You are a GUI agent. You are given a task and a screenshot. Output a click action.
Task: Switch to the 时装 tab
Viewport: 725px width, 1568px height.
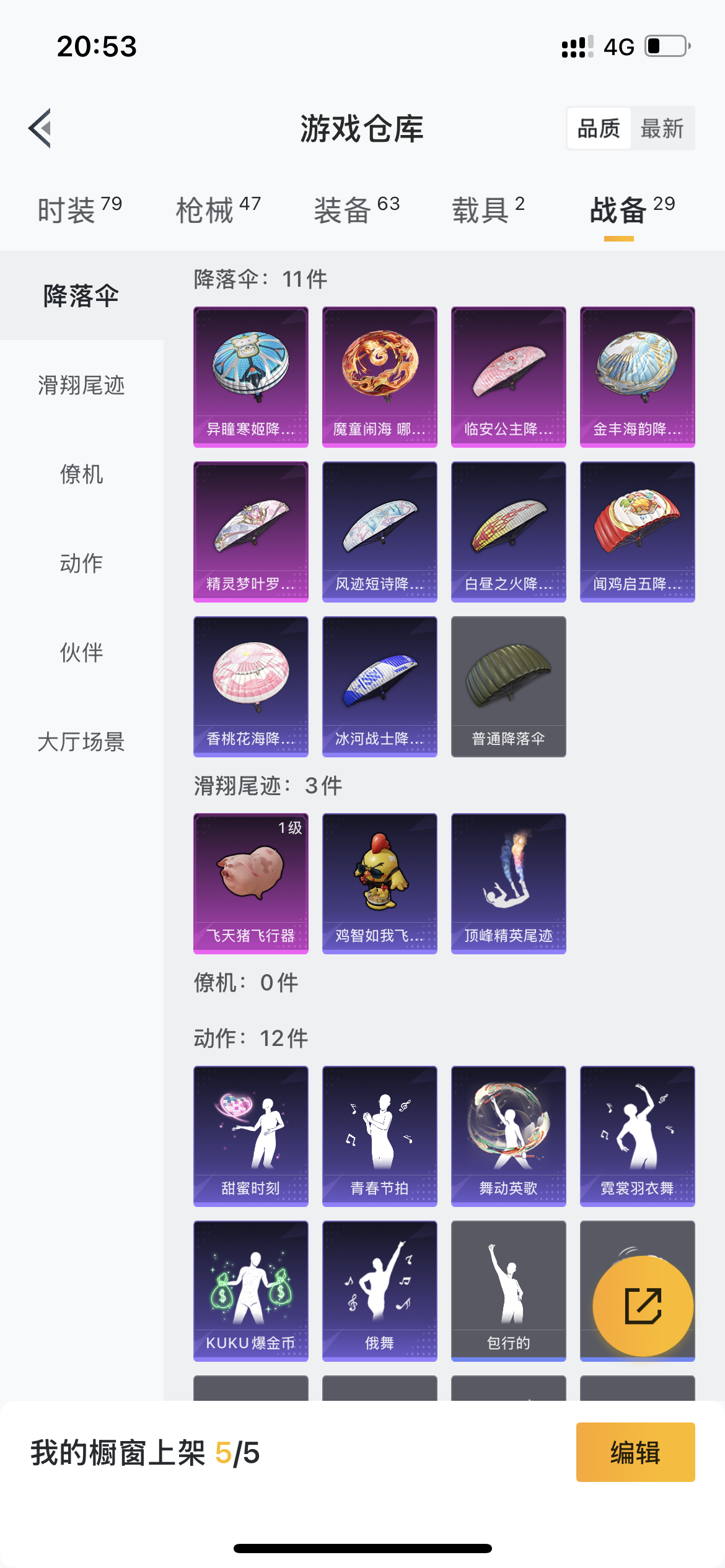pos(79,210)
